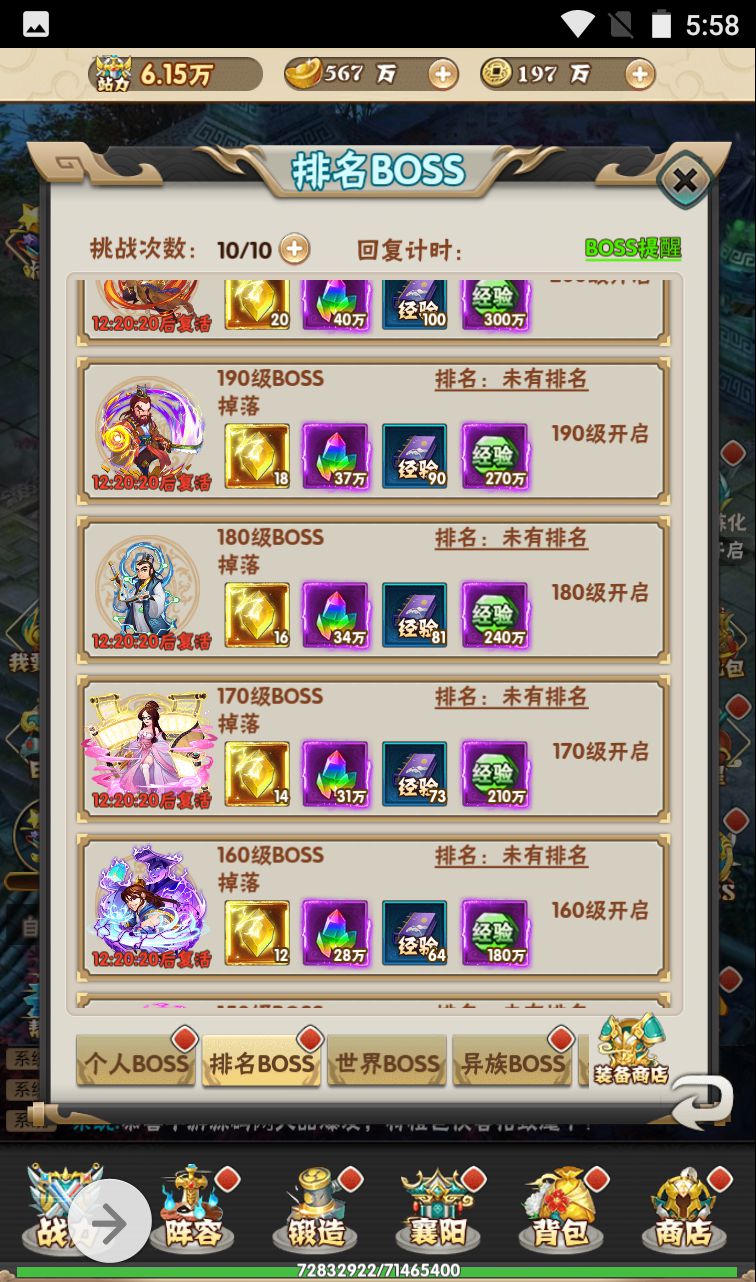Image resolution: width=756 pixels, height=1282 pixels.
Task: Go to 锻造 forging section
Action: click(x=316, y=1213)
